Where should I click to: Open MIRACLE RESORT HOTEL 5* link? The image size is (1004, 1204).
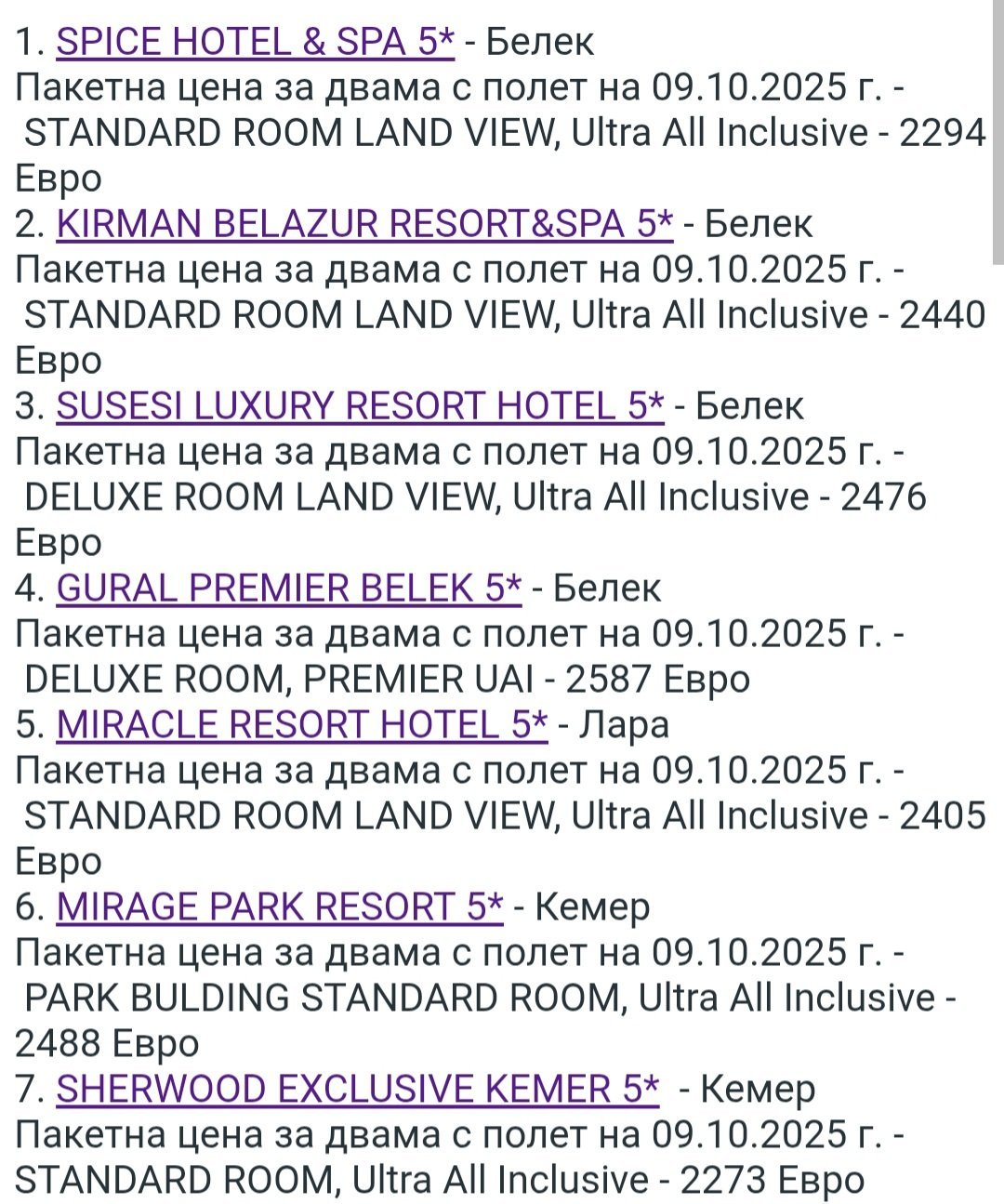(302, 724)
